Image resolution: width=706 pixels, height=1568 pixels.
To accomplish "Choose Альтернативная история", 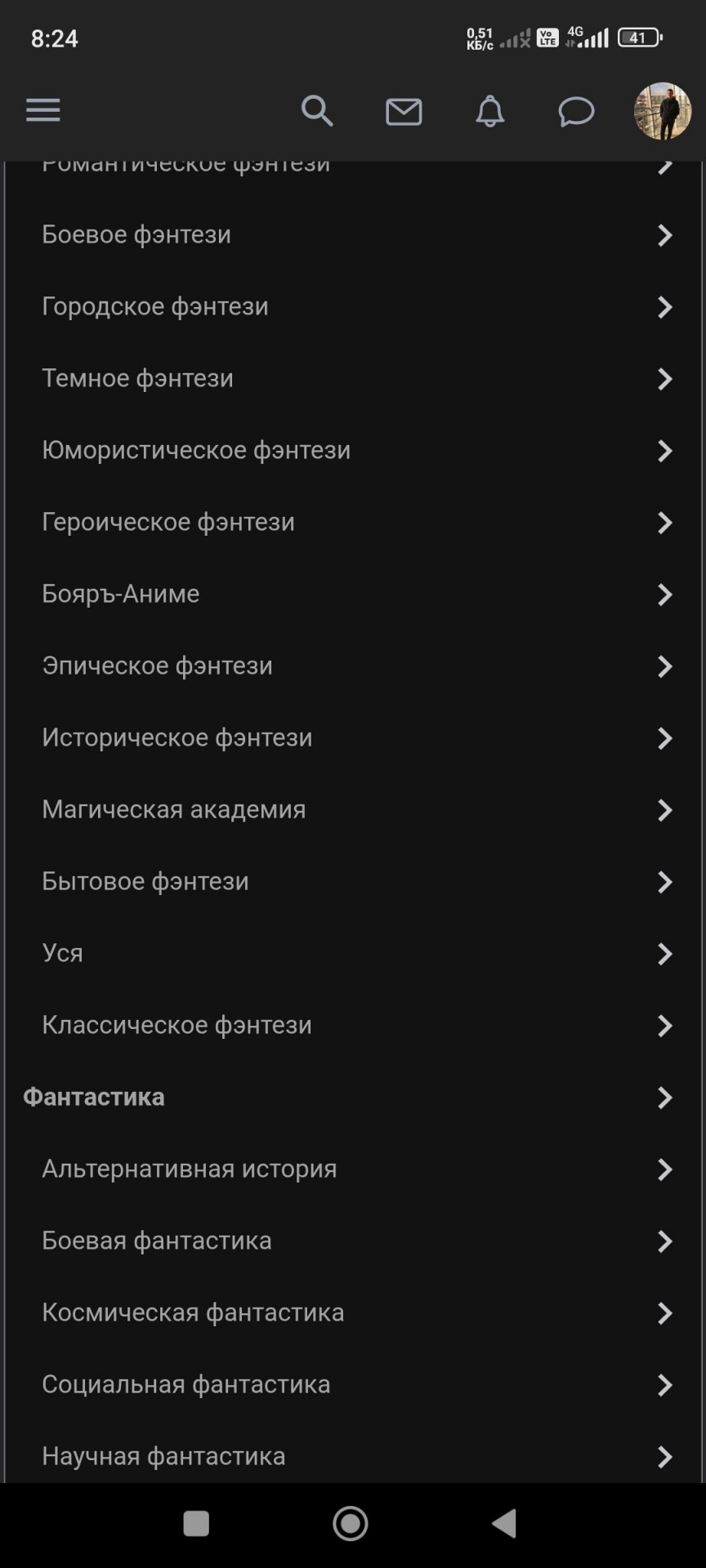I will (x=190, y=1169).
